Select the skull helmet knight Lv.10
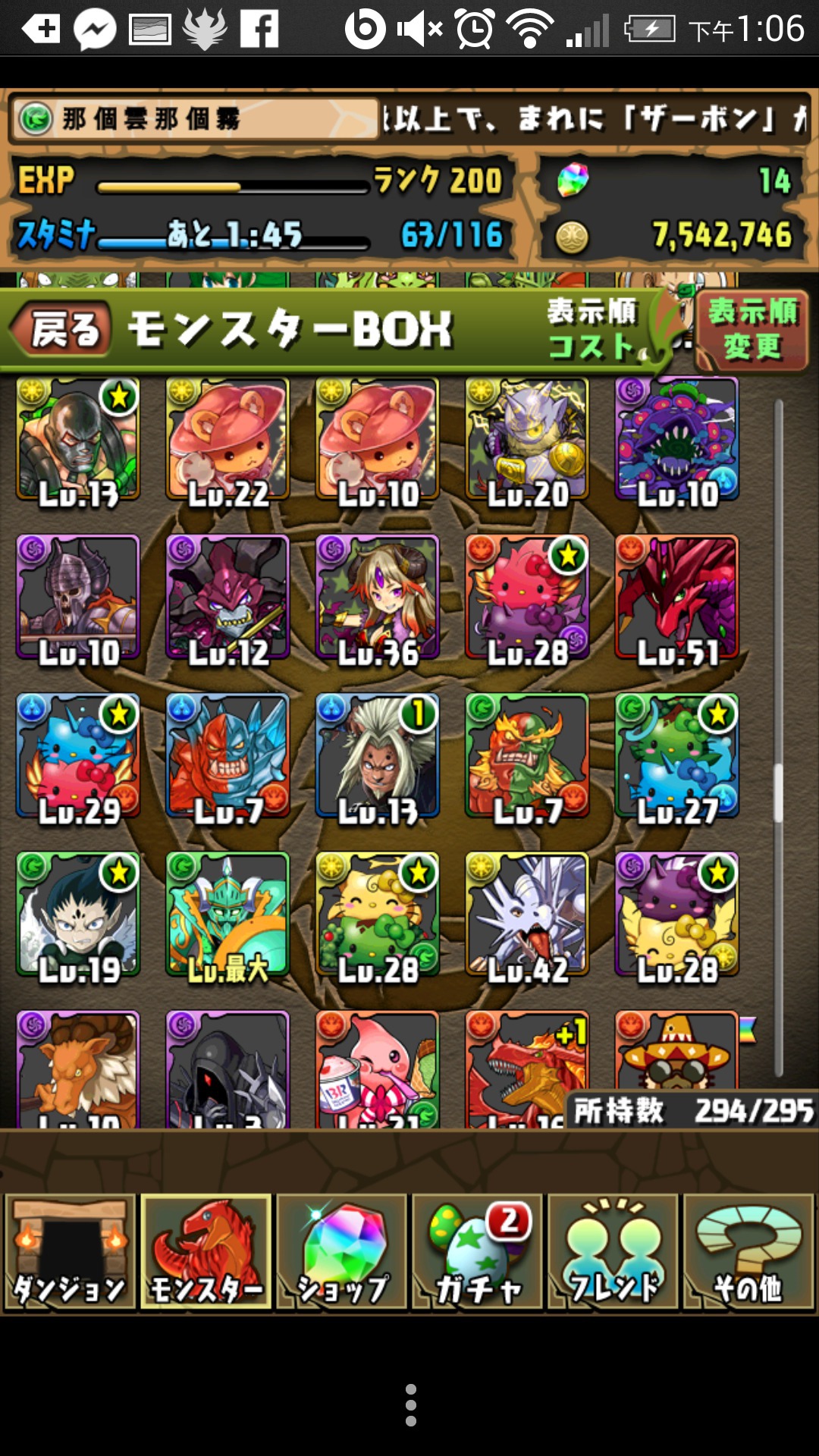The image size is (819, 1456). click(78, 598)
